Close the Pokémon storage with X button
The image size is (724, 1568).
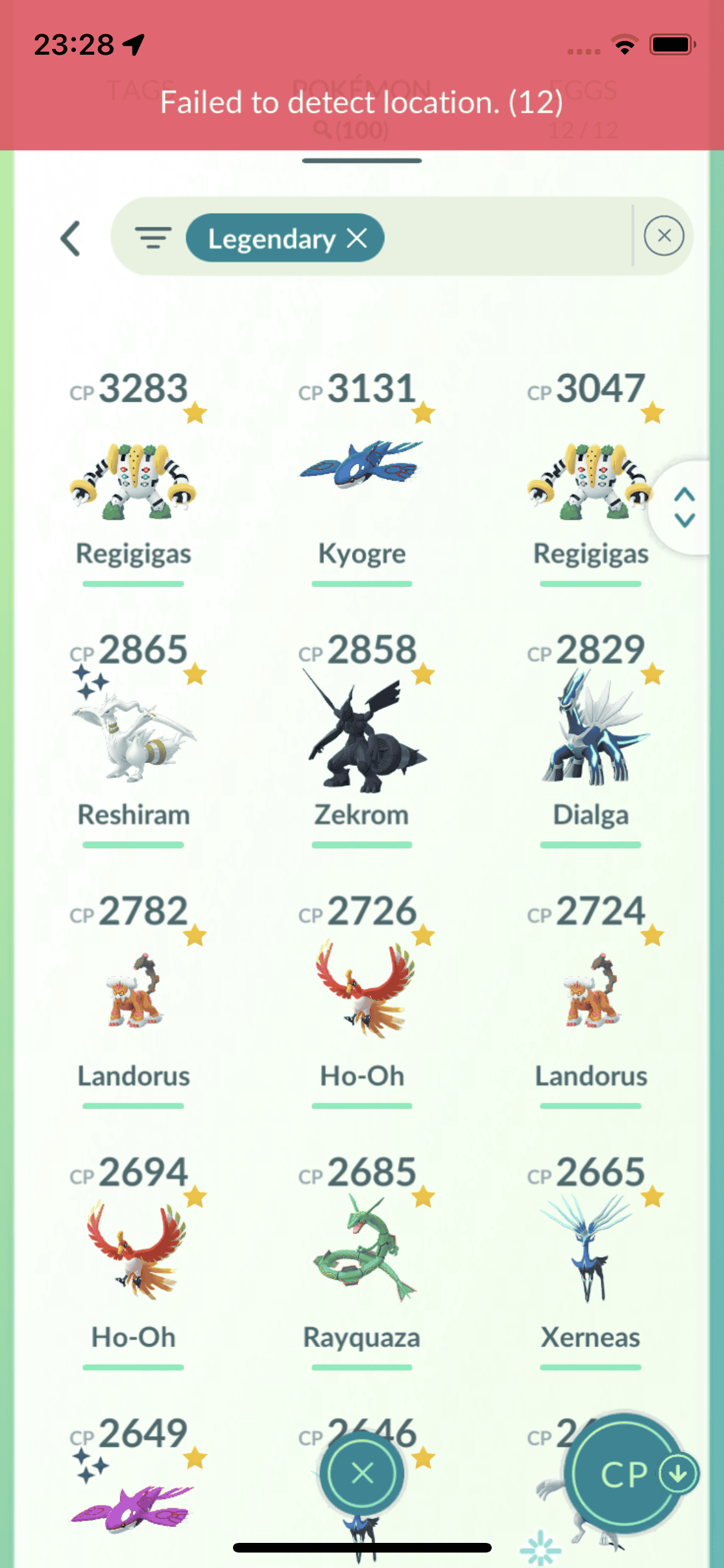coord(362,1473)
